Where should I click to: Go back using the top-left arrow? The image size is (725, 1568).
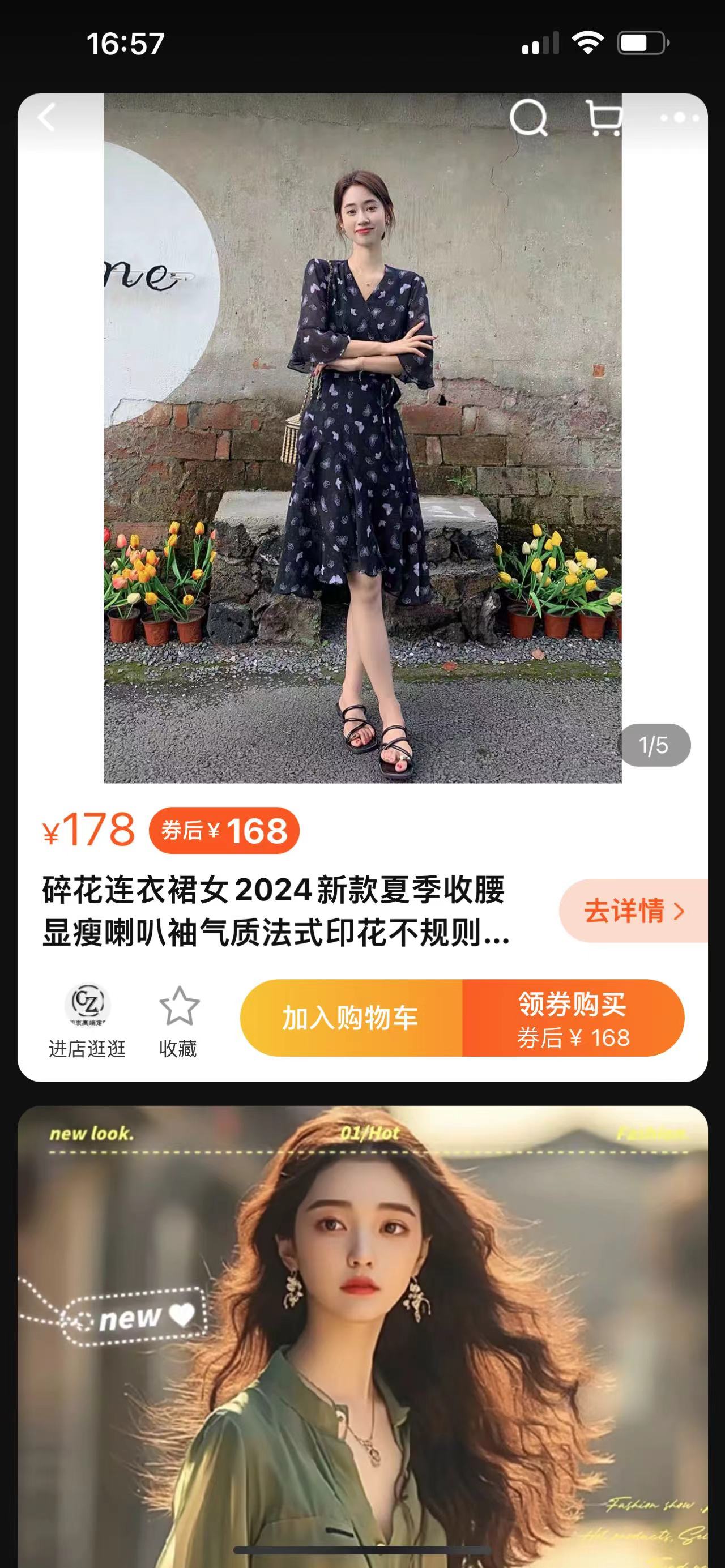click(47, 117)
